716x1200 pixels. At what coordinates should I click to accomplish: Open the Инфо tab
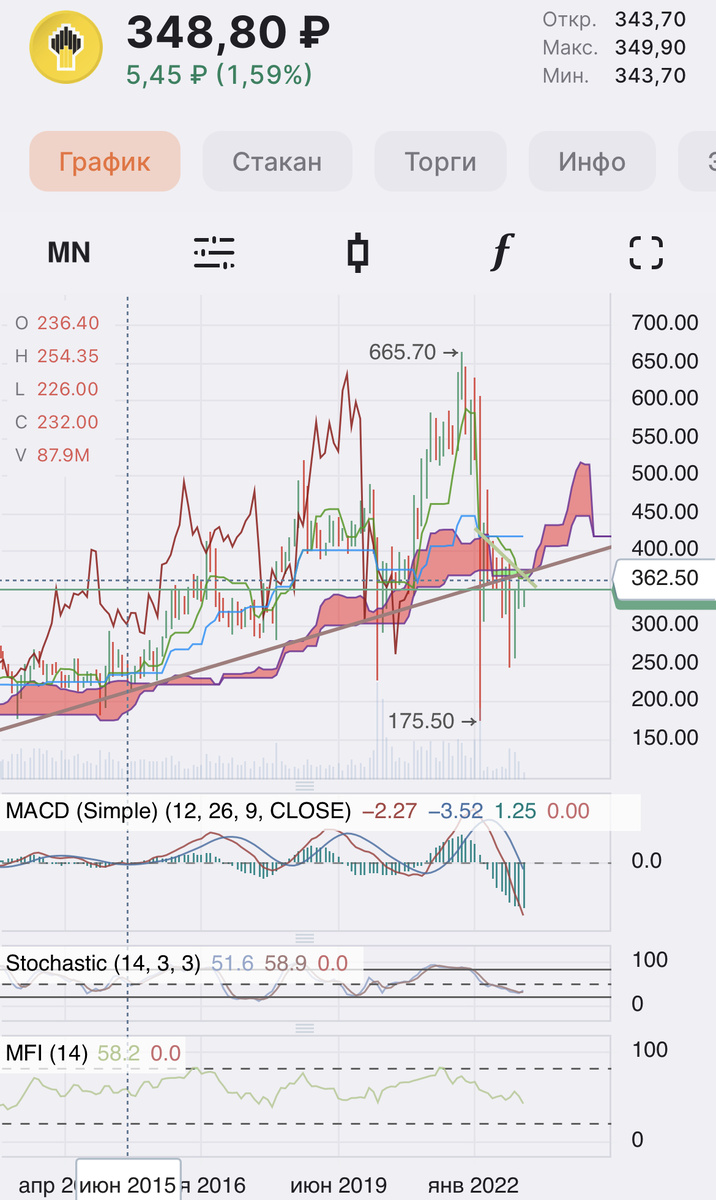(x=592, y=161)
